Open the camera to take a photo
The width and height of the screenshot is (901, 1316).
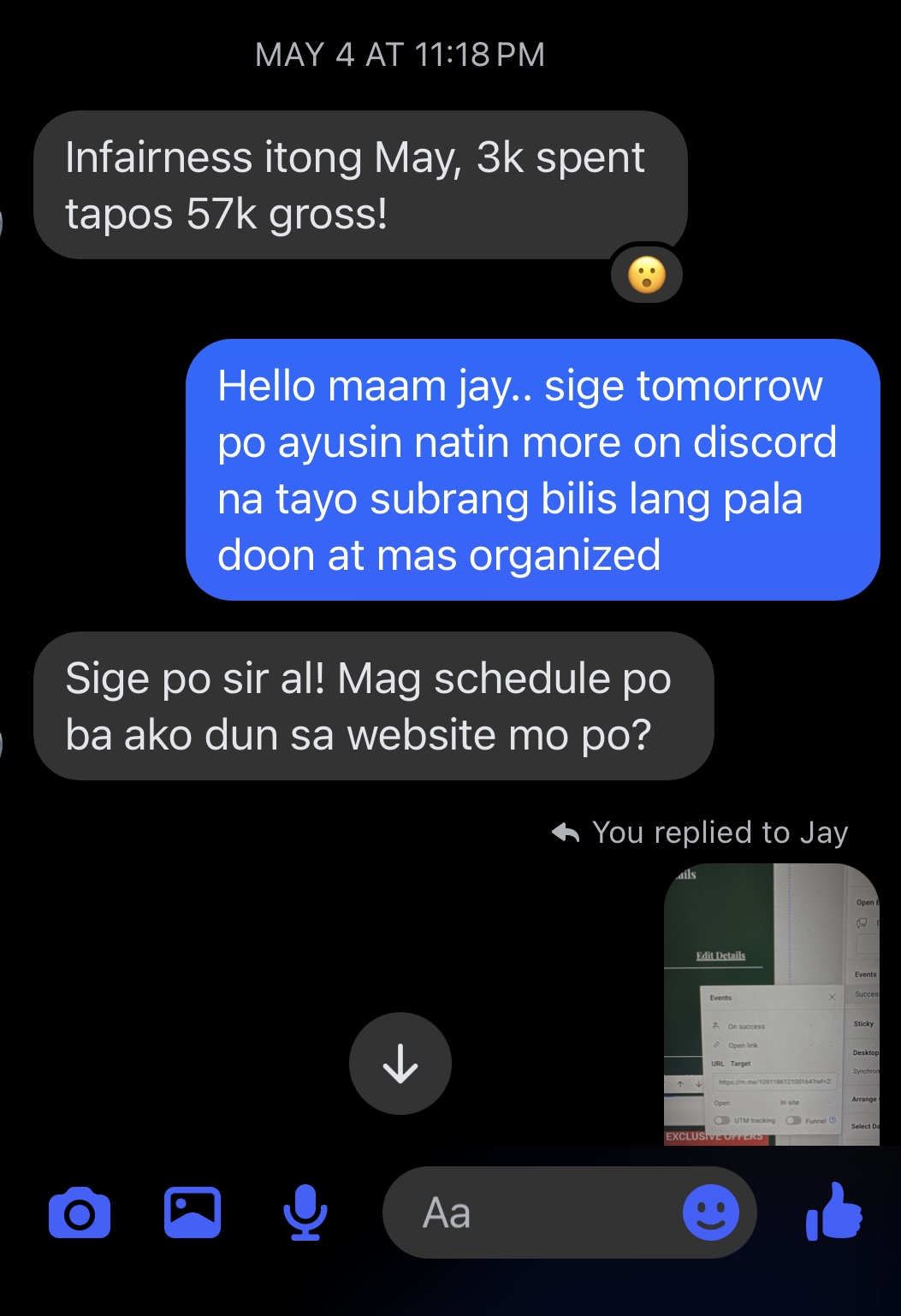coord(80,1212)
